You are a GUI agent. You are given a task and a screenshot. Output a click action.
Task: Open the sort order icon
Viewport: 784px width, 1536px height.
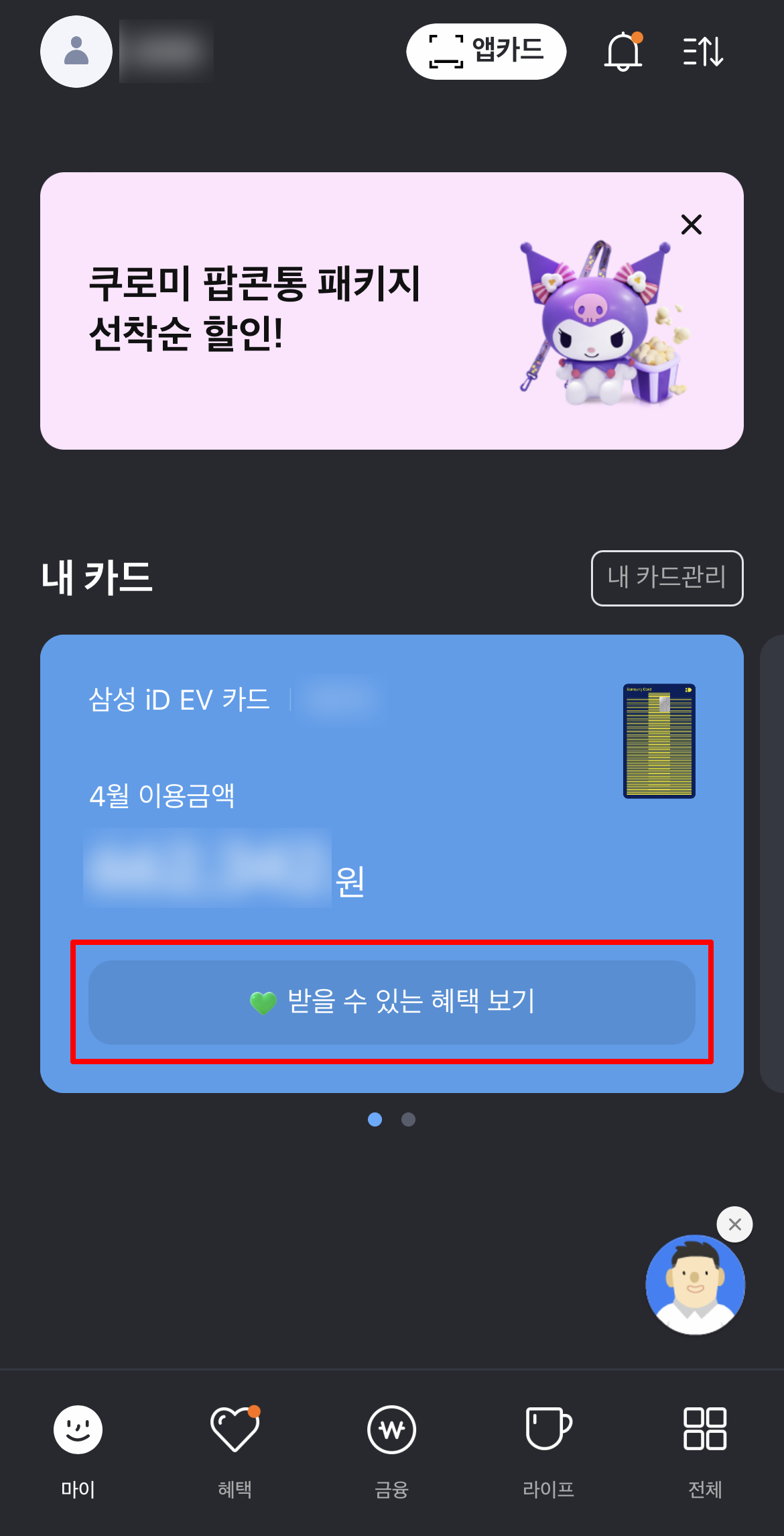703,52
